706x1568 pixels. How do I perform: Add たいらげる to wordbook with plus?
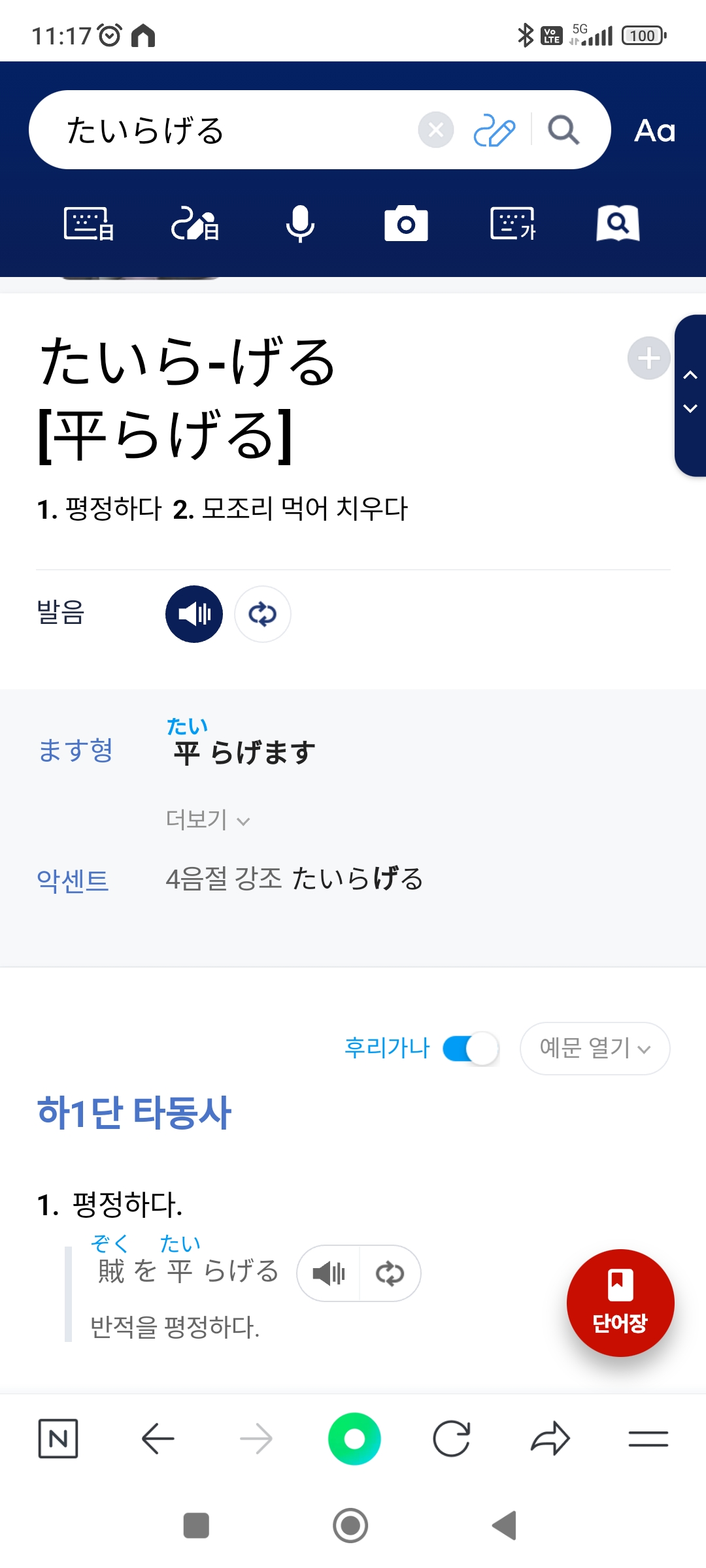click(648, 358)
